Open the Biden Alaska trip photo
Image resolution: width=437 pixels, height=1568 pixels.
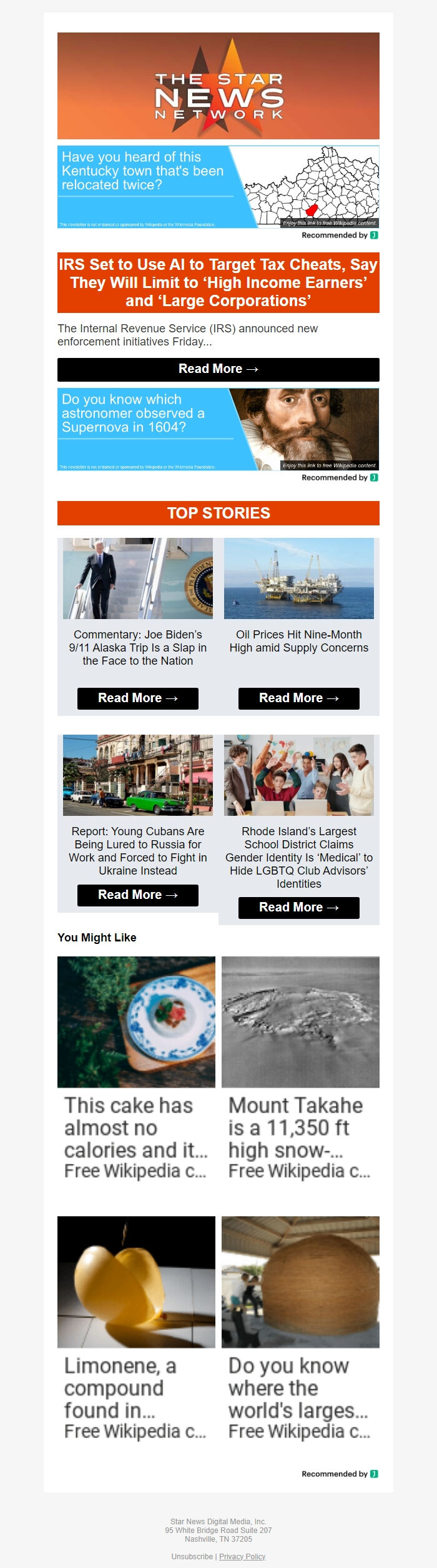click(x=137, y=578)
